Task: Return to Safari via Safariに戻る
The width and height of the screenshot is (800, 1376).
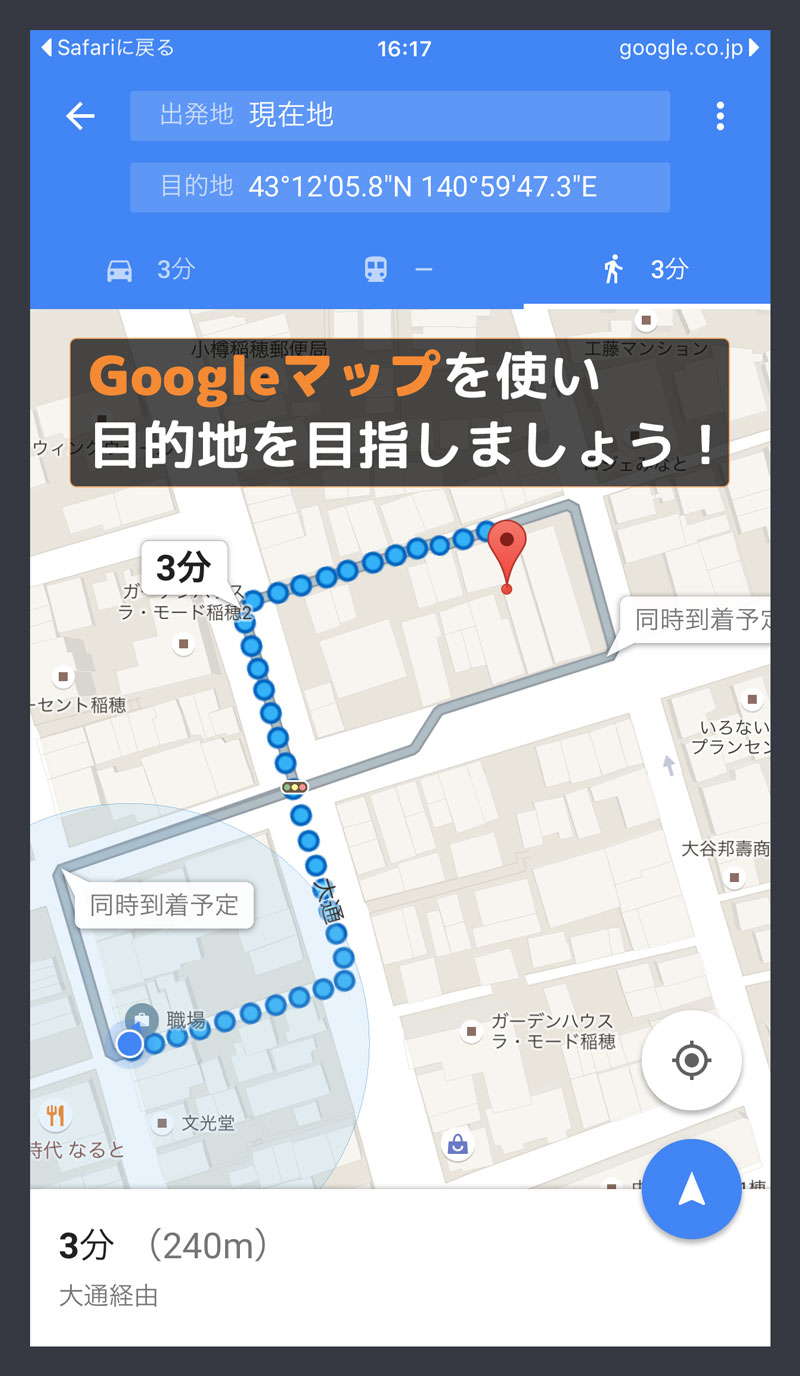Action: [x=107, y=47]
